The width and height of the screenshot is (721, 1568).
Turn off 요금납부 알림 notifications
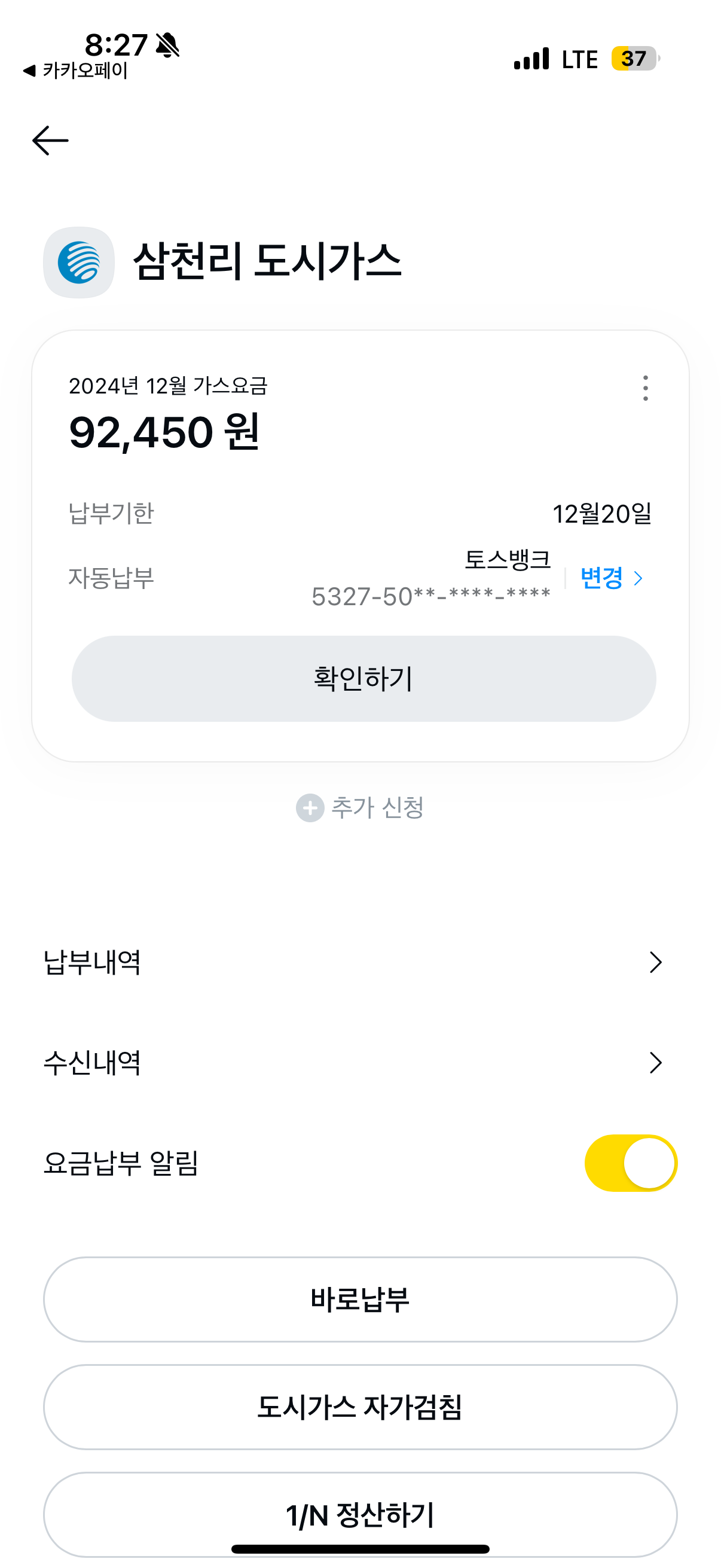pyautogui.click(x=630, y=1163)
